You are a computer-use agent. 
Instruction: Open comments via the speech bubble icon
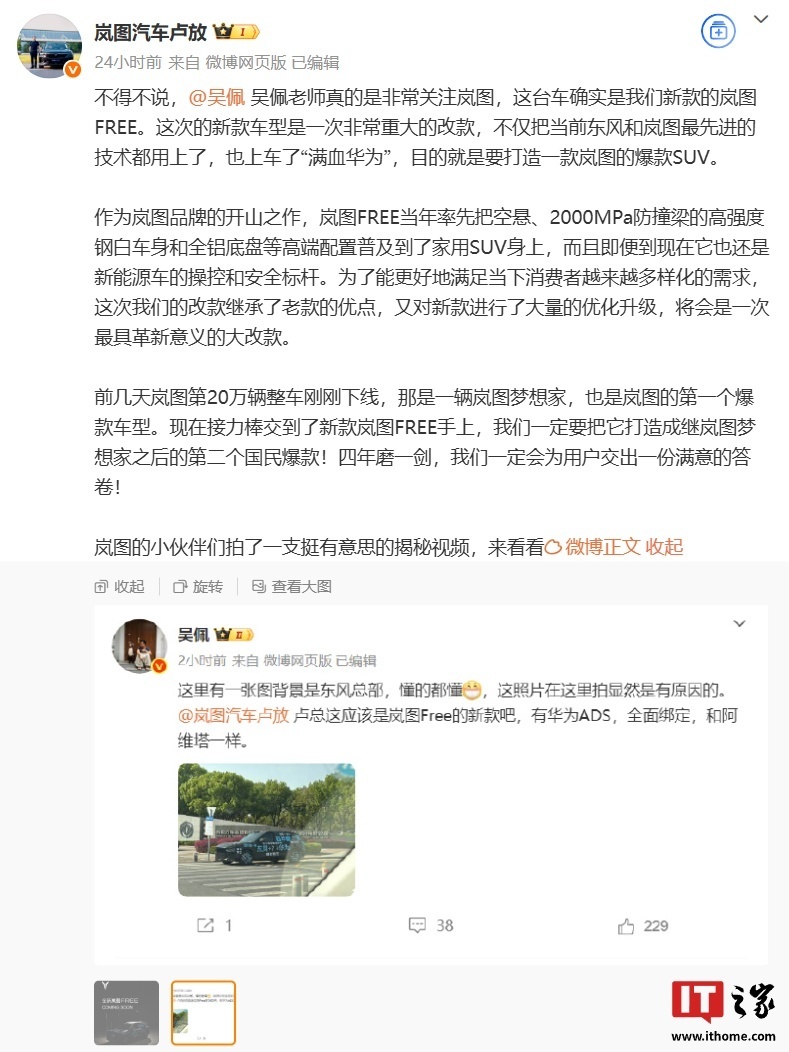point(415,926)
